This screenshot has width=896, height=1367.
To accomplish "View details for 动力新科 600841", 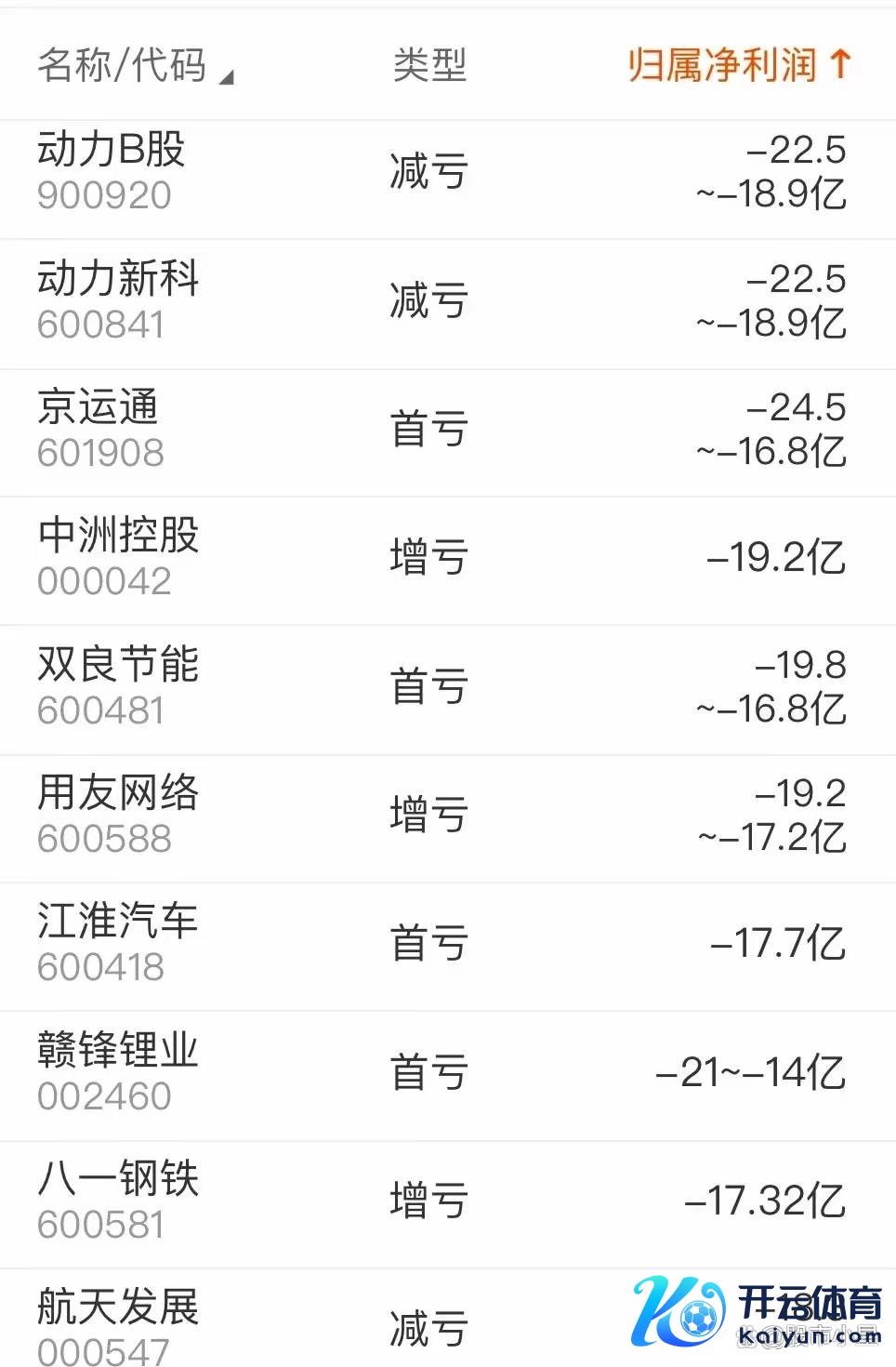I will tap(118, 300).
